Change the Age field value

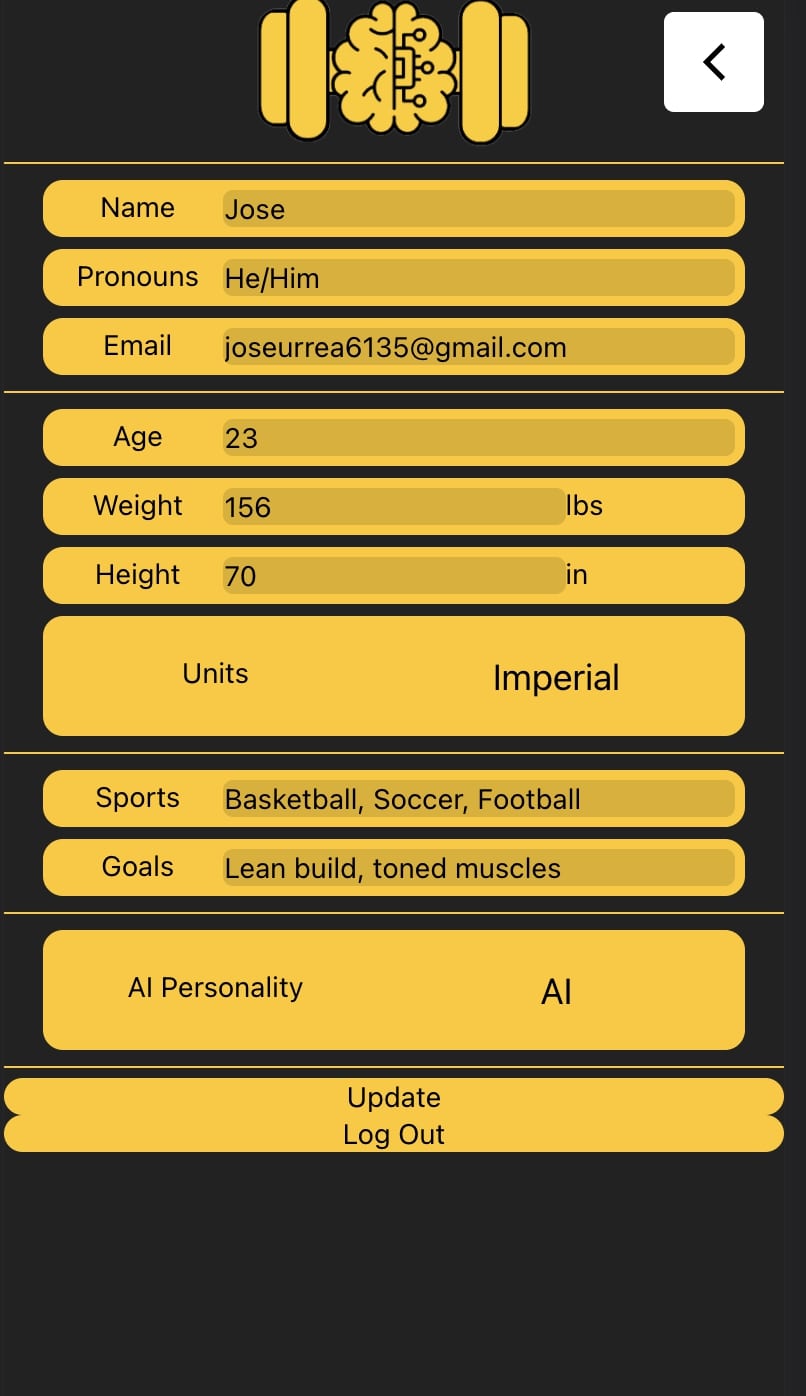pyautogui.click(x=478, y=438)
